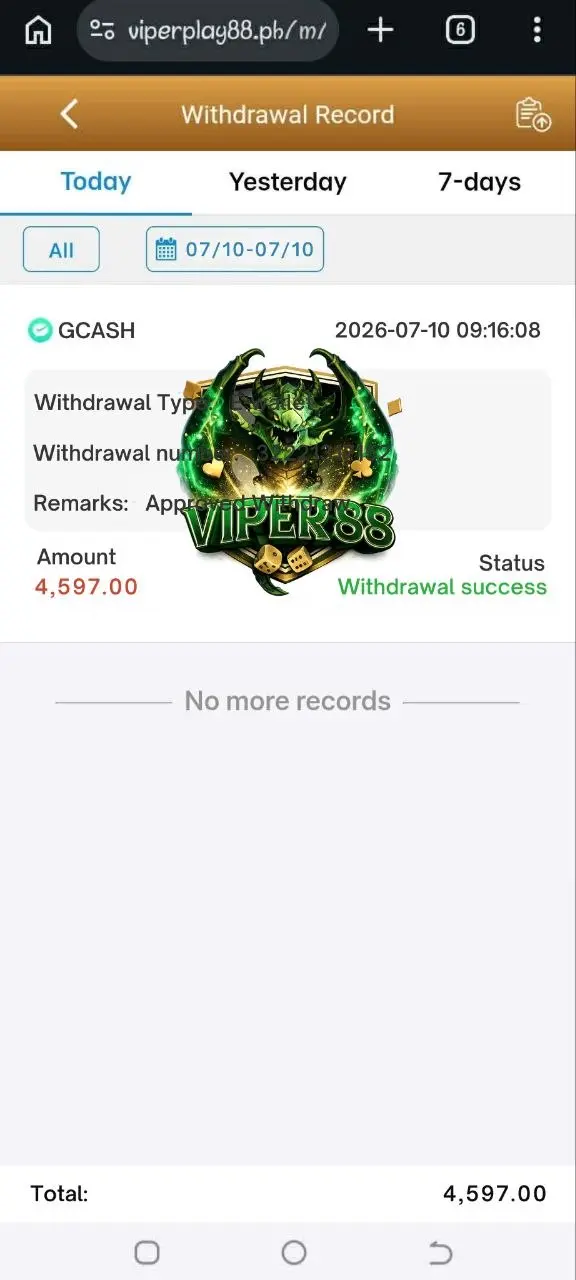Select the Today tab

96,182
